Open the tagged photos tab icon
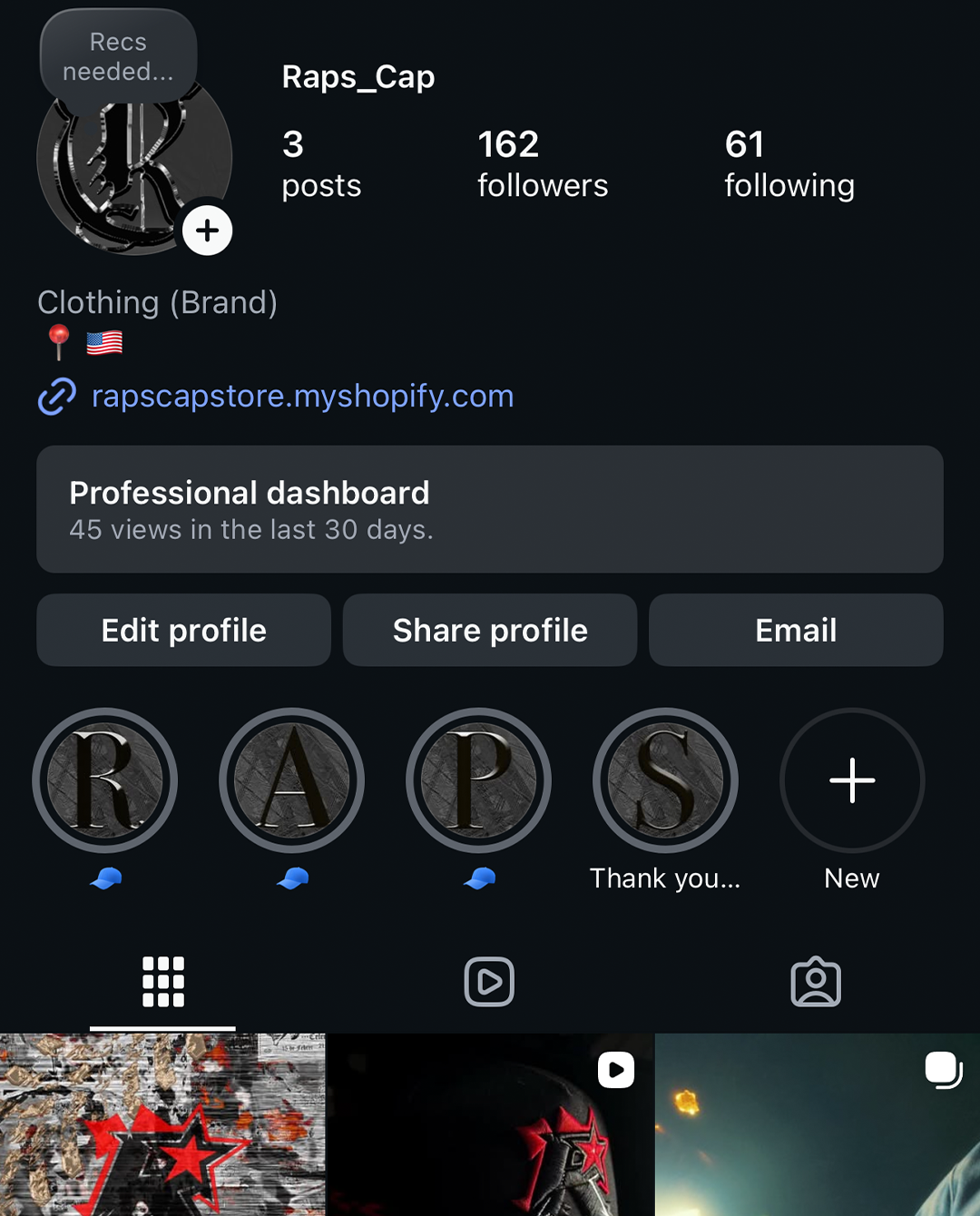Image resolution: width=980 pixels, height=1216 pixels. tap(816, 981)
